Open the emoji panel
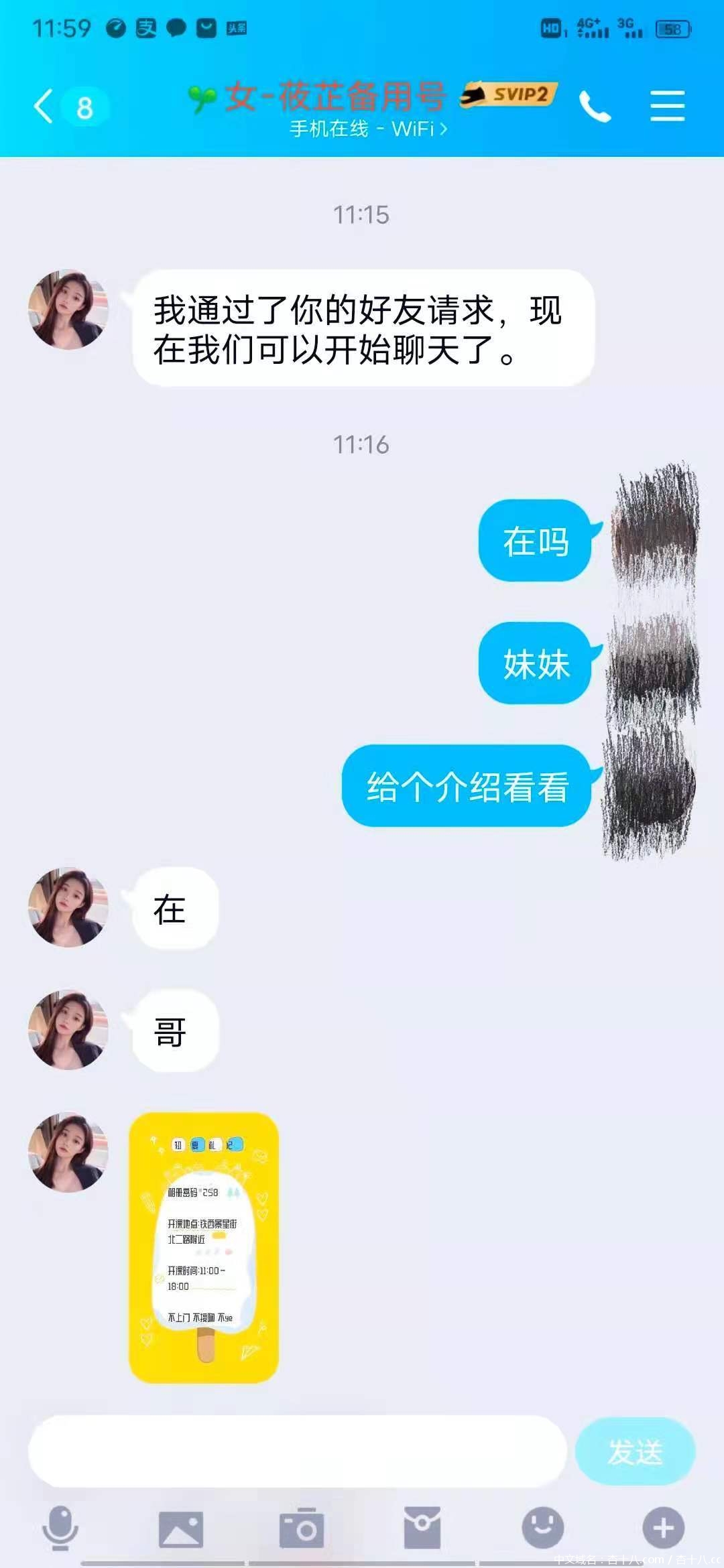 tap(542, 1528)
